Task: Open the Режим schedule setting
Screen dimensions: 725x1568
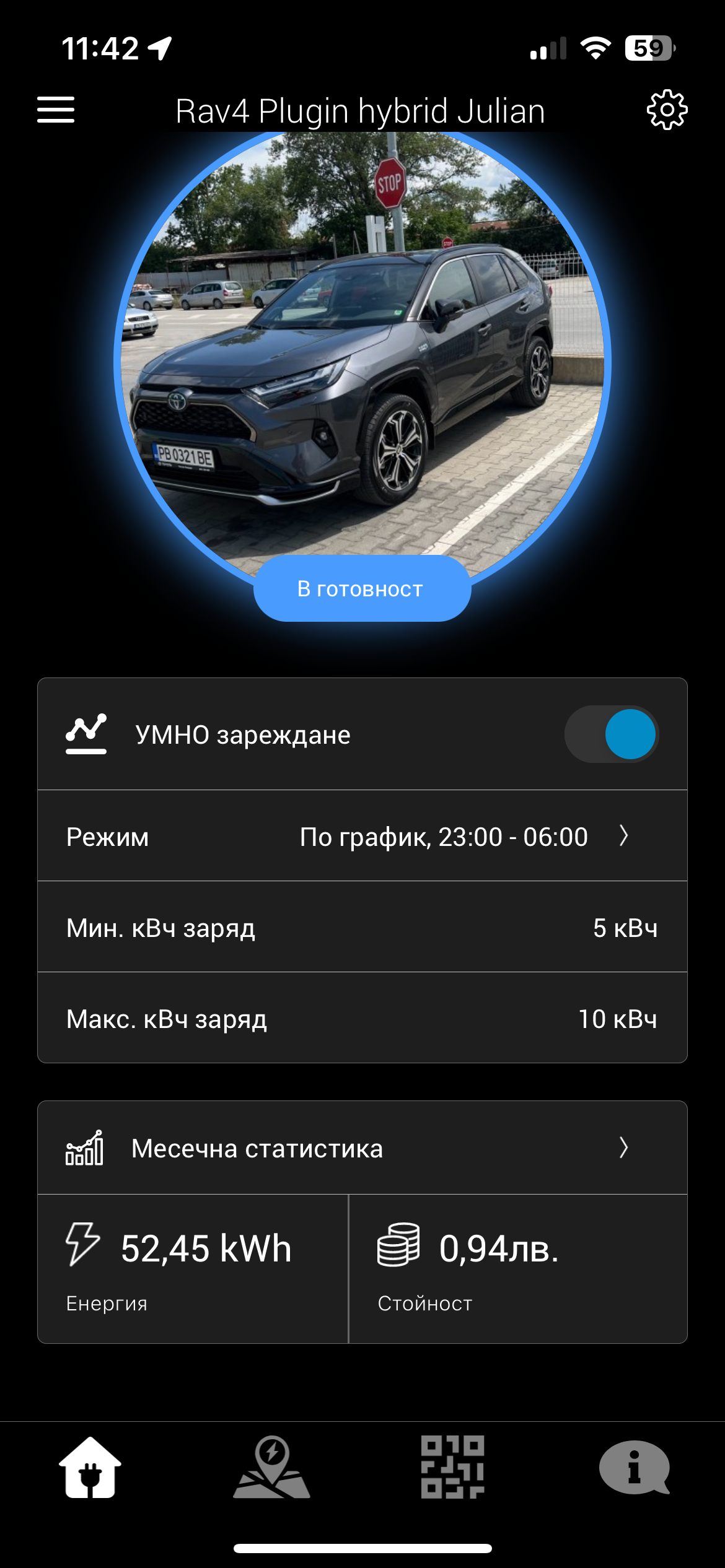Action: pos(362,836)
